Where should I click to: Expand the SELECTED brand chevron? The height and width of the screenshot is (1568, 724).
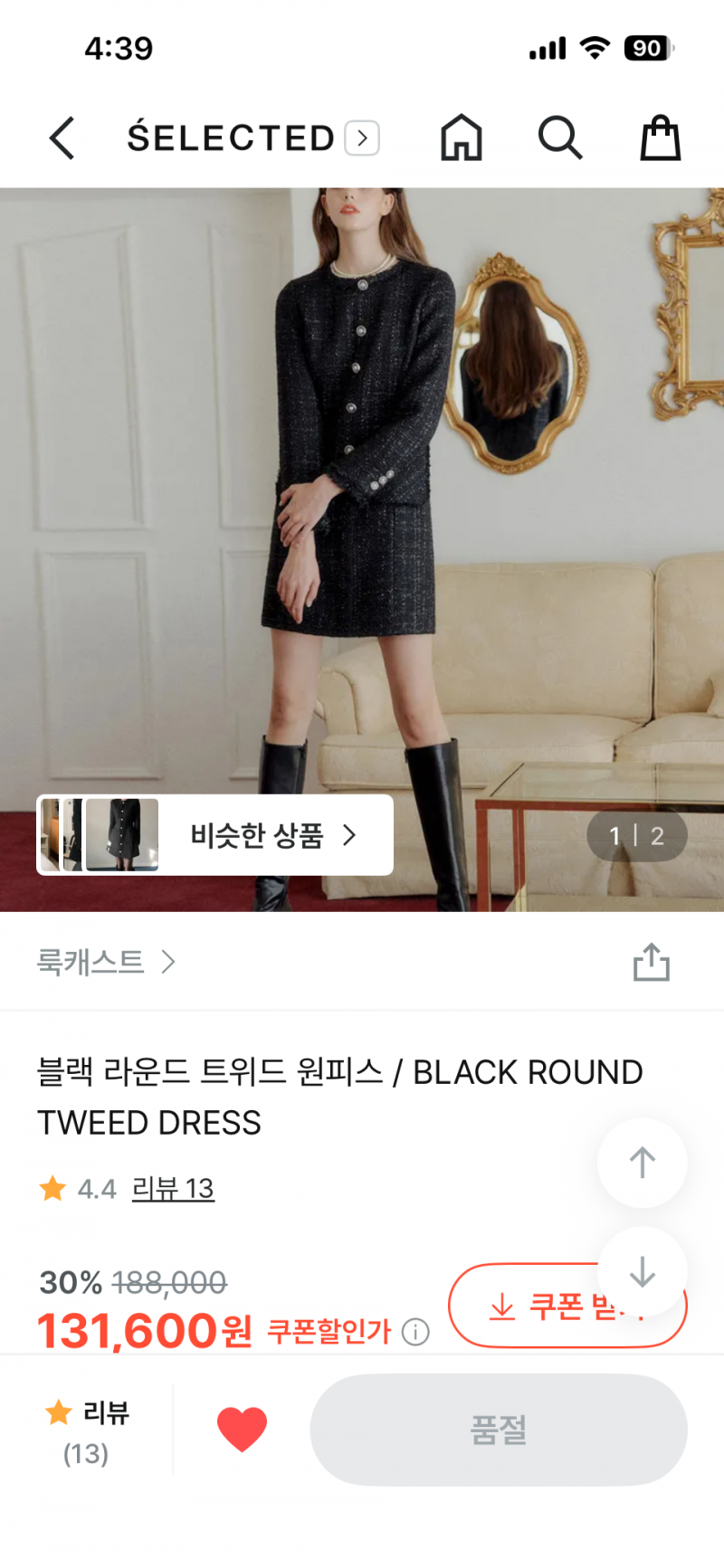(362, 138)
